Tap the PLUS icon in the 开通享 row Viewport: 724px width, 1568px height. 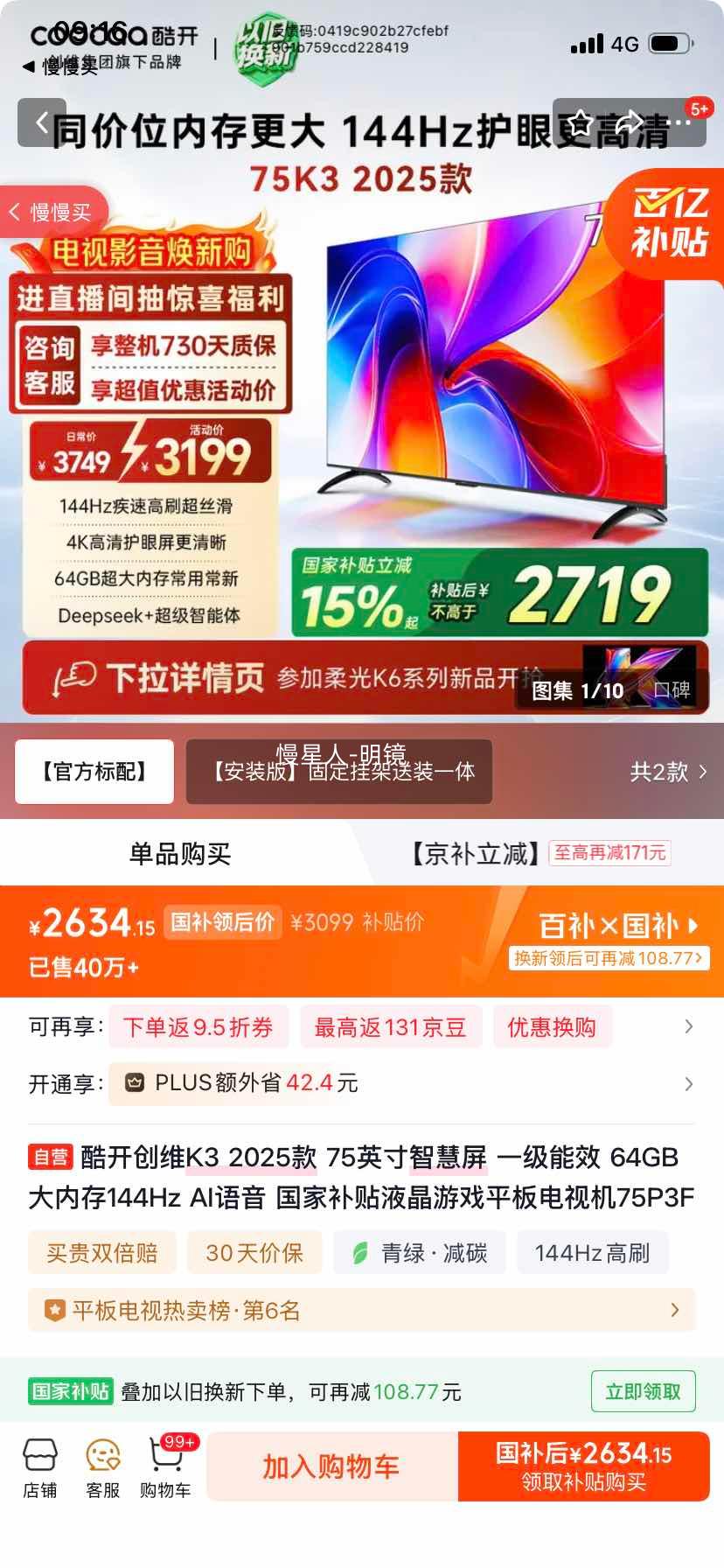[x=133, y=1083]
